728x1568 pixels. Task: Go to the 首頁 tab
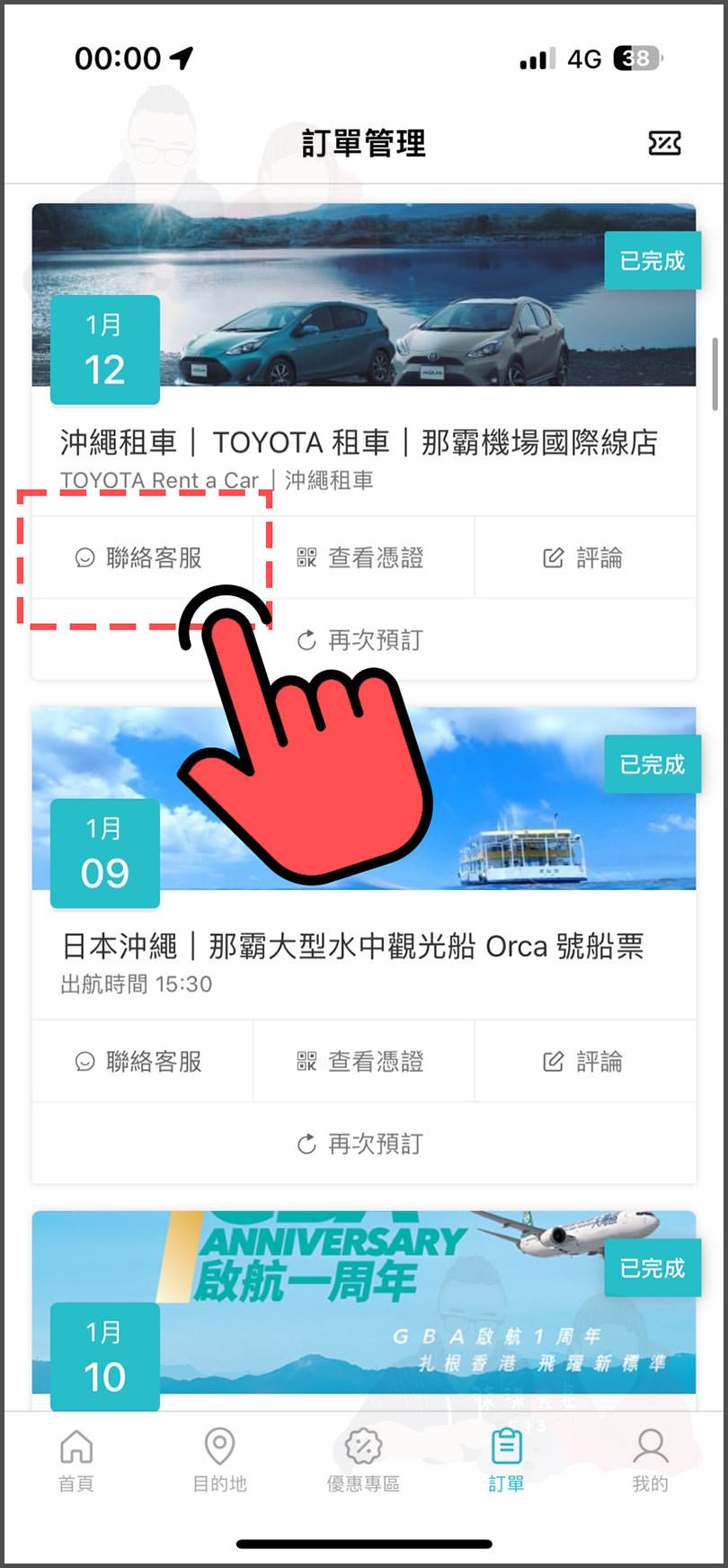point(76,1461)
